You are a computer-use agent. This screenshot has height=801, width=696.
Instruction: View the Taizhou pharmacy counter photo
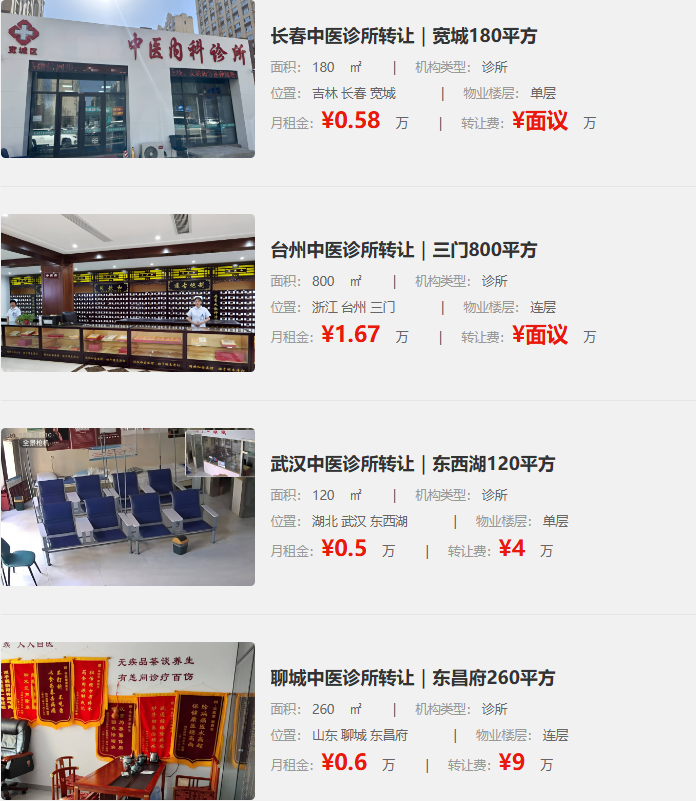(128, 293)
